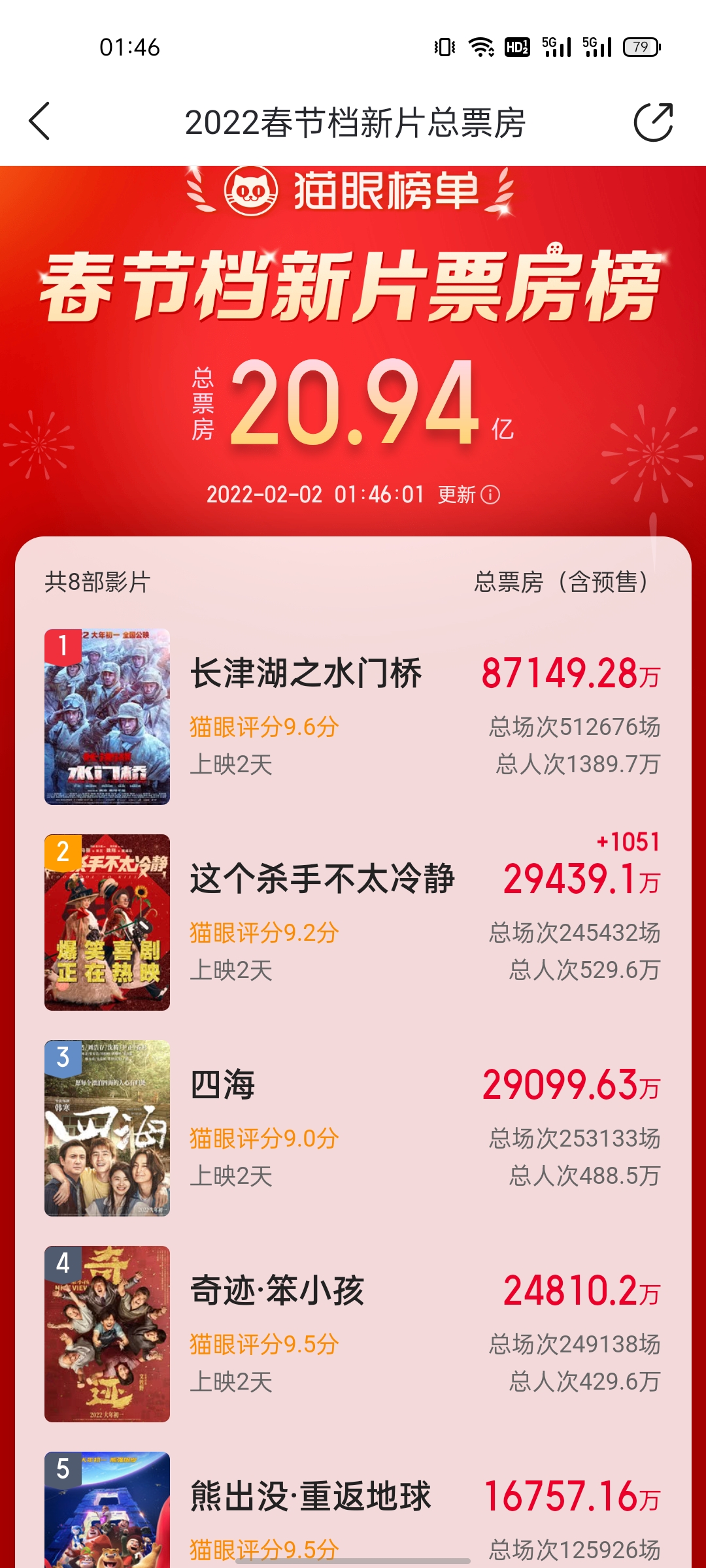The height and width of the screenshot is (1568, 706).
Task: Tap the Maoyan cat logo in banner
Action: 252,190
